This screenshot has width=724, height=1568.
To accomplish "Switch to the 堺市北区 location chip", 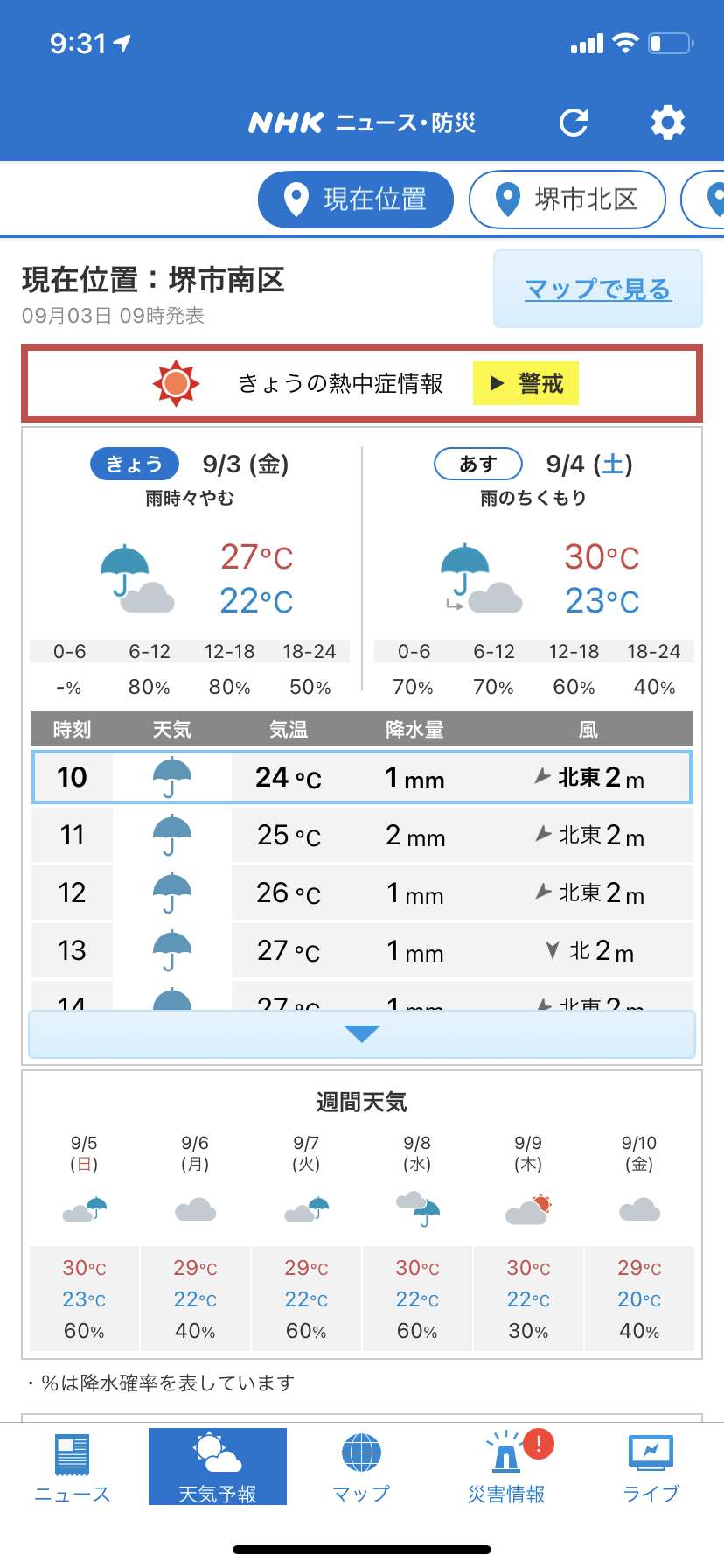I will point(567,199).
